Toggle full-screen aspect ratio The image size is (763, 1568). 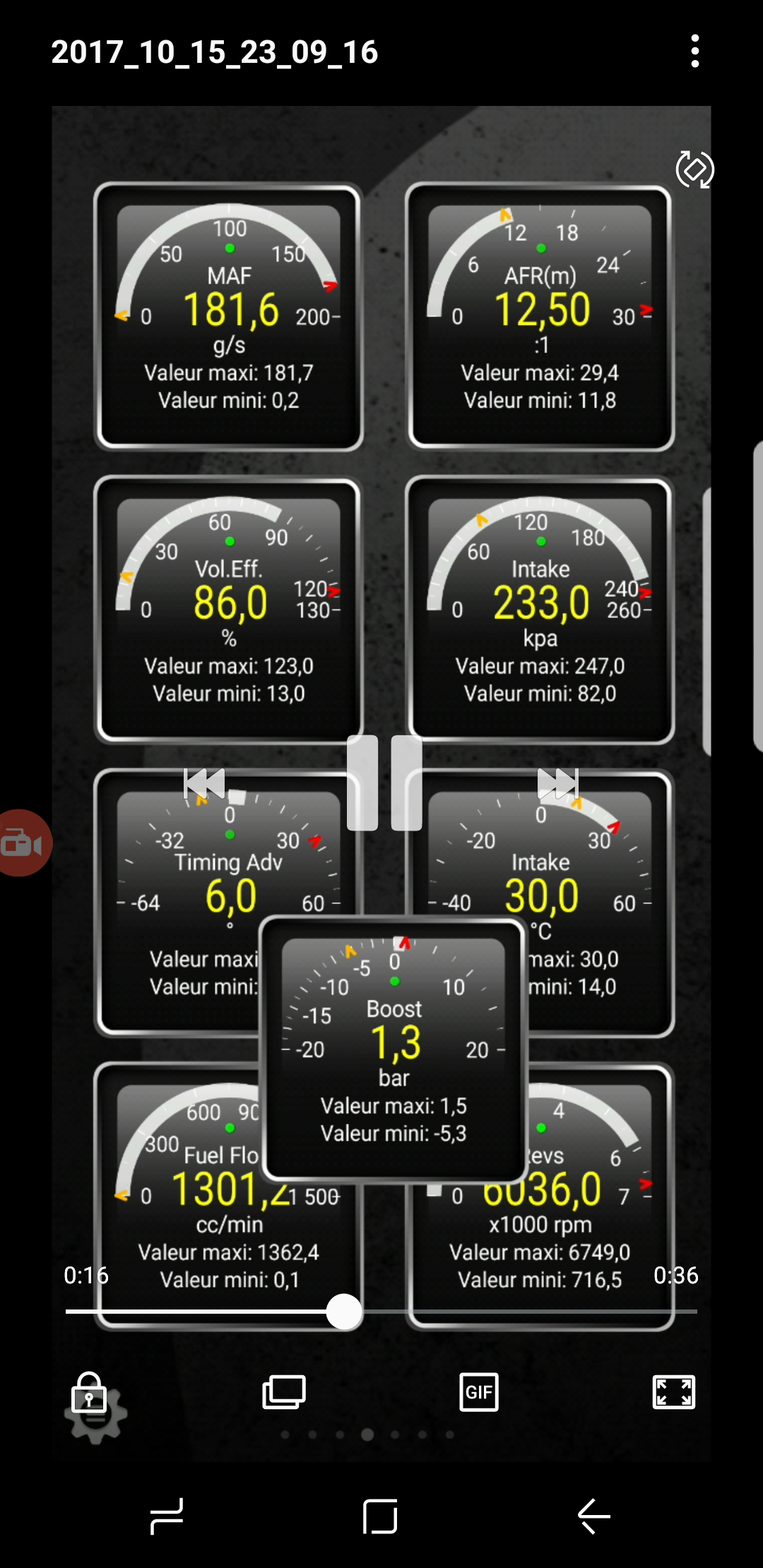[x=673, y=1392]
